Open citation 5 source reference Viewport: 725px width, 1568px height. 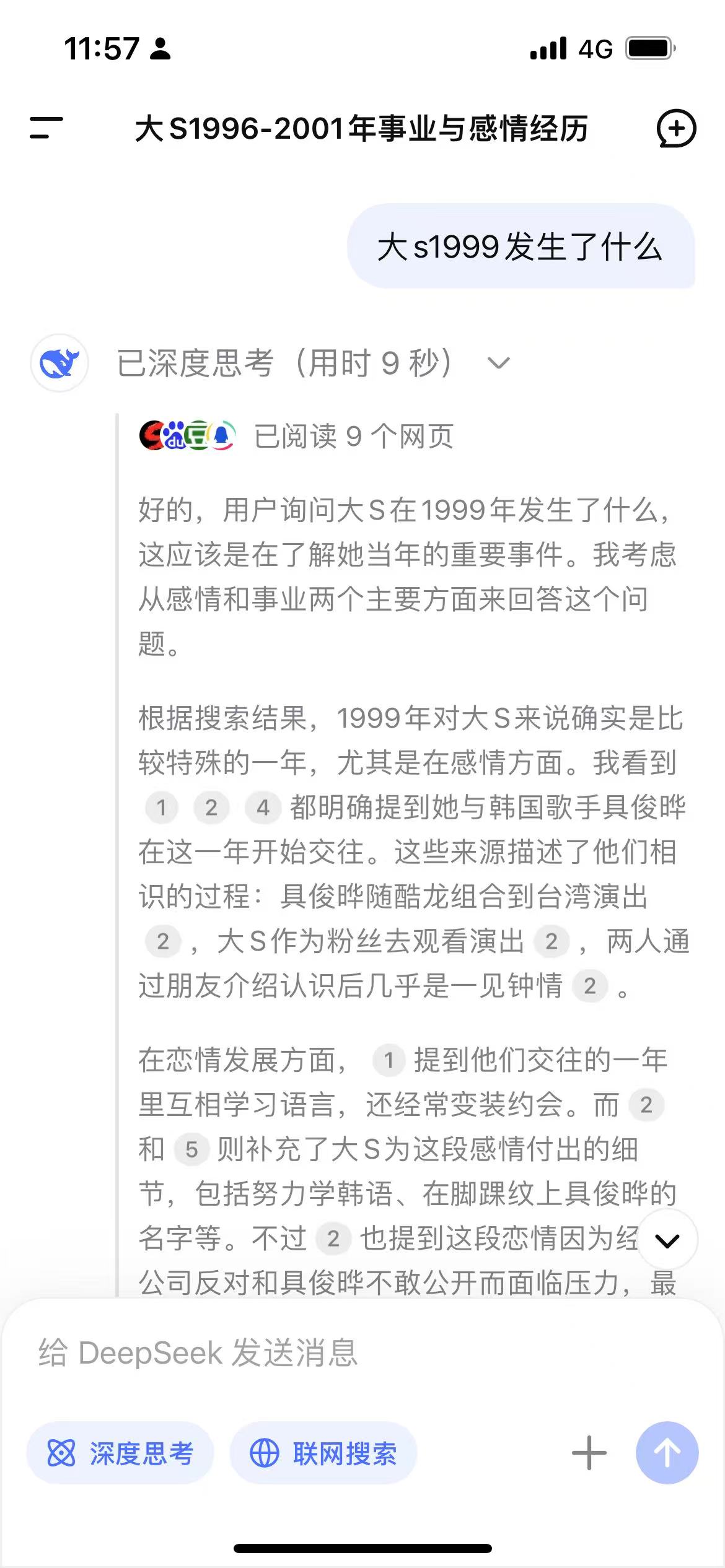point(191,1150)
